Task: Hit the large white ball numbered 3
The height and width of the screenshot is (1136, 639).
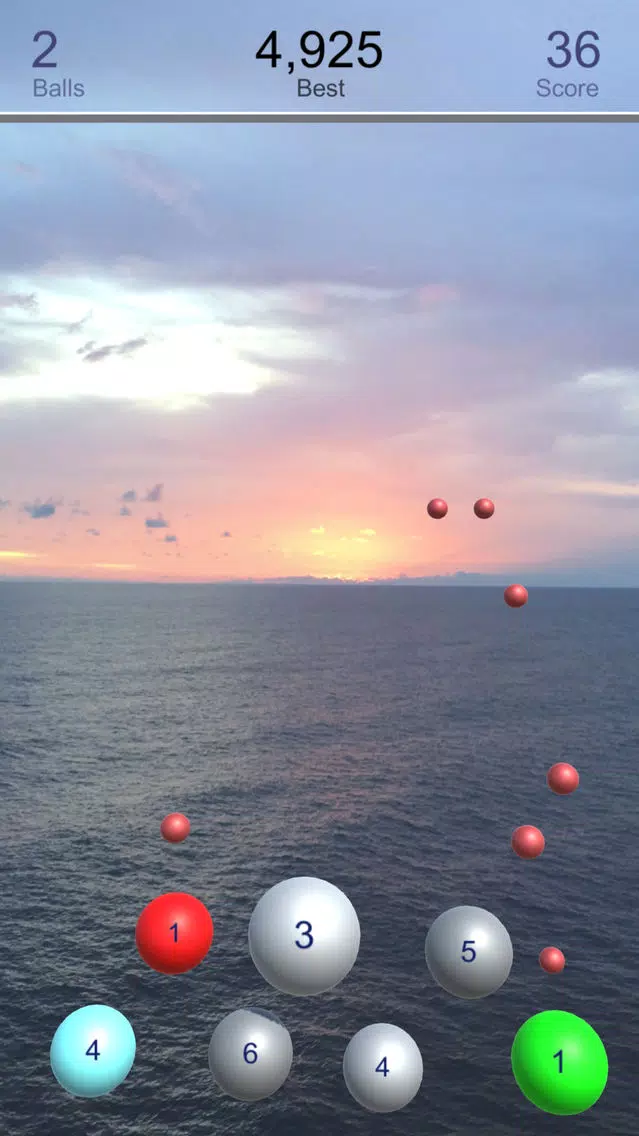Action: tap(304, 936)
